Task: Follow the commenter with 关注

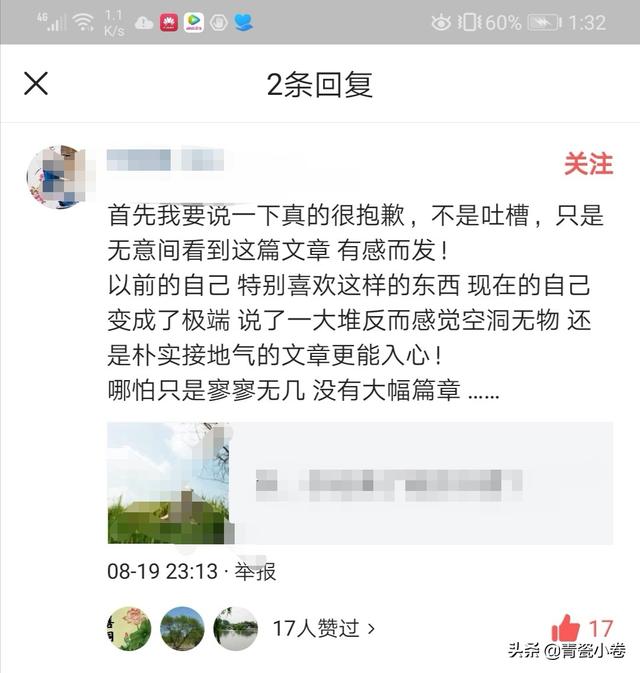Action: tap(587, 164)
